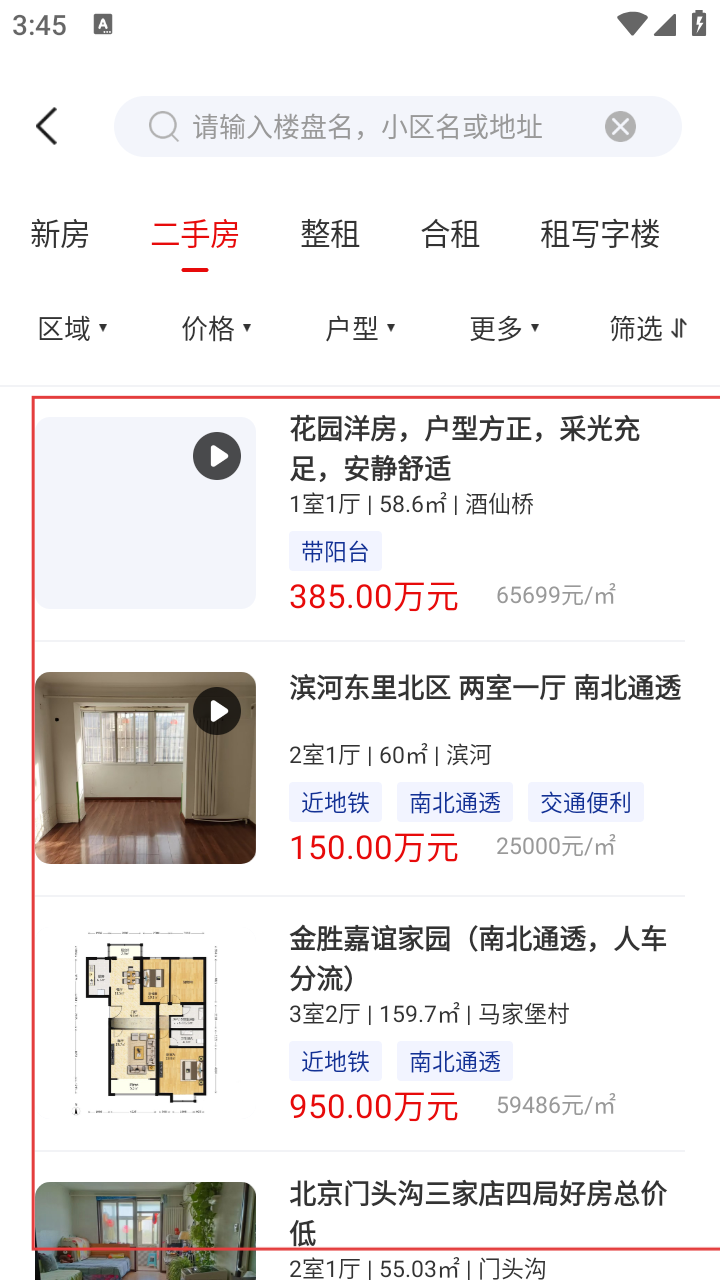
Task: View the 金胜嘉谊家园 listing
Action: (360, 1024)
